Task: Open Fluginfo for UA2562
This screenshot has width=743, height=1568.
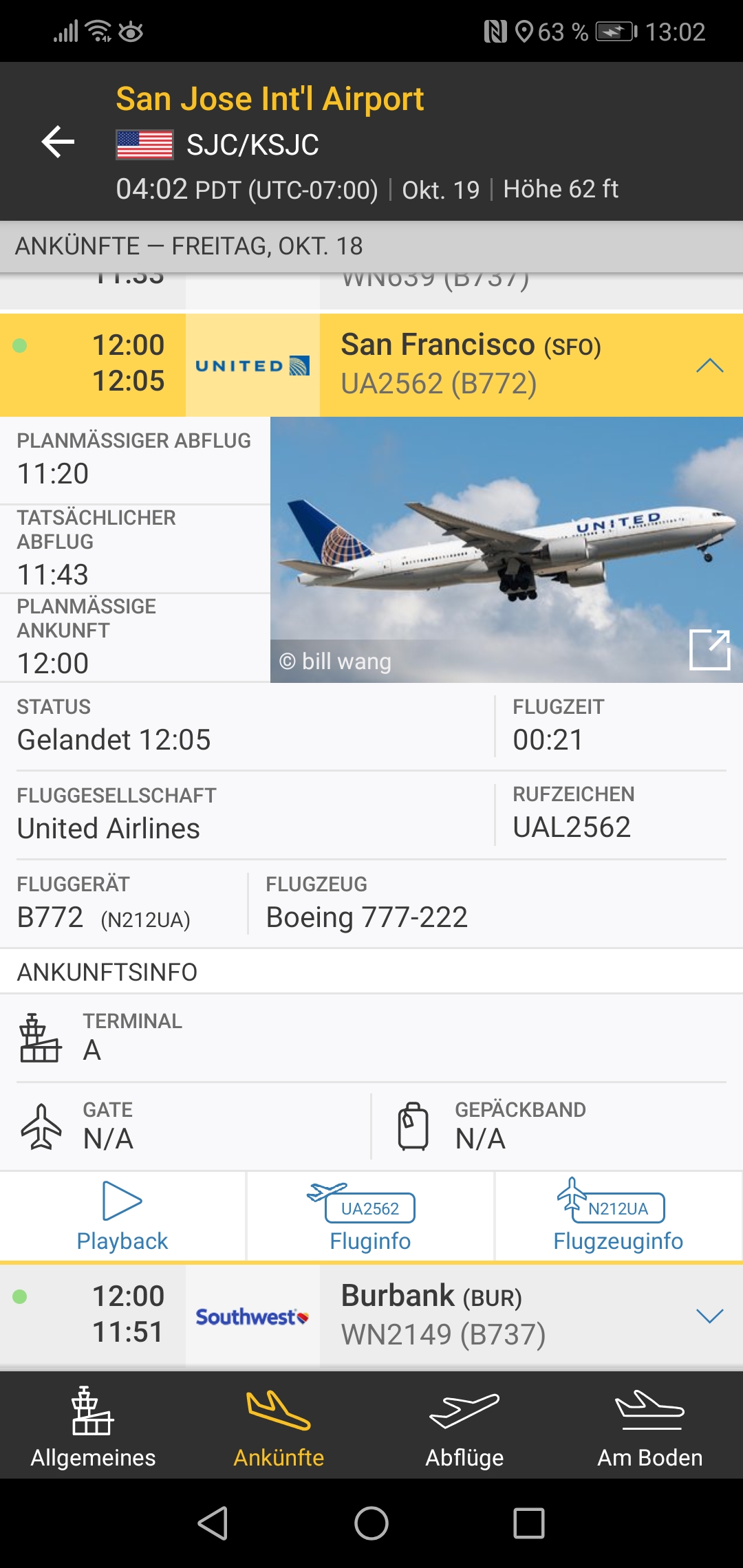Action: pos(370,1216)
